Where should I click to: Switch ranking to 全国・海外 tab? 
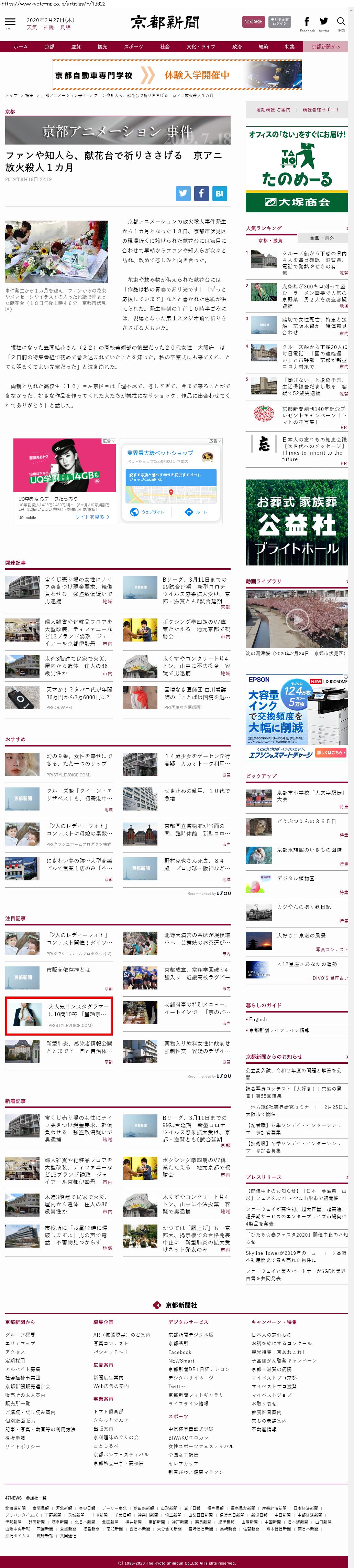point(322,237)
